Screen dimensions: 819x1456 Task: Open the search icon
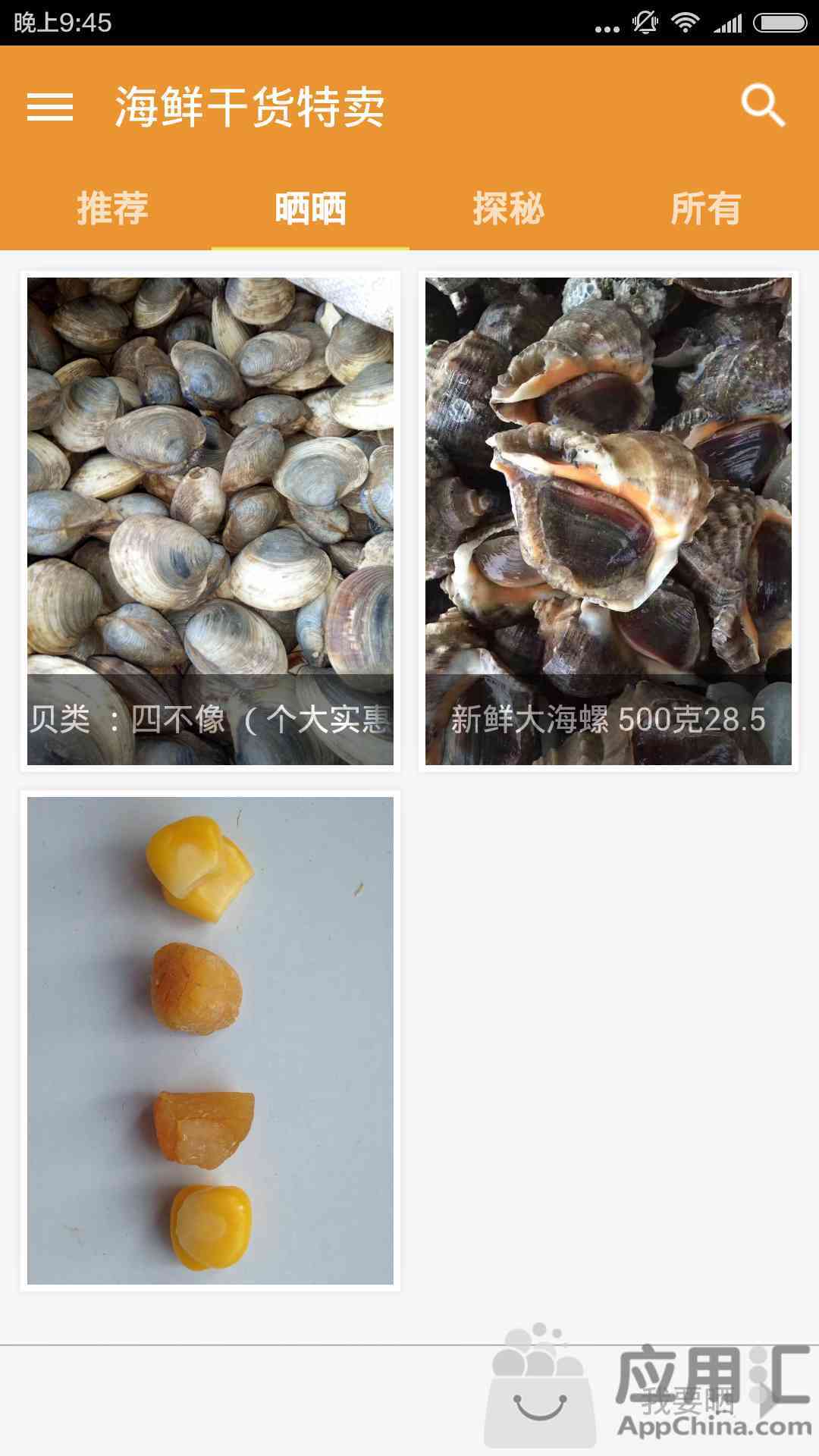(x=762, y=105)
